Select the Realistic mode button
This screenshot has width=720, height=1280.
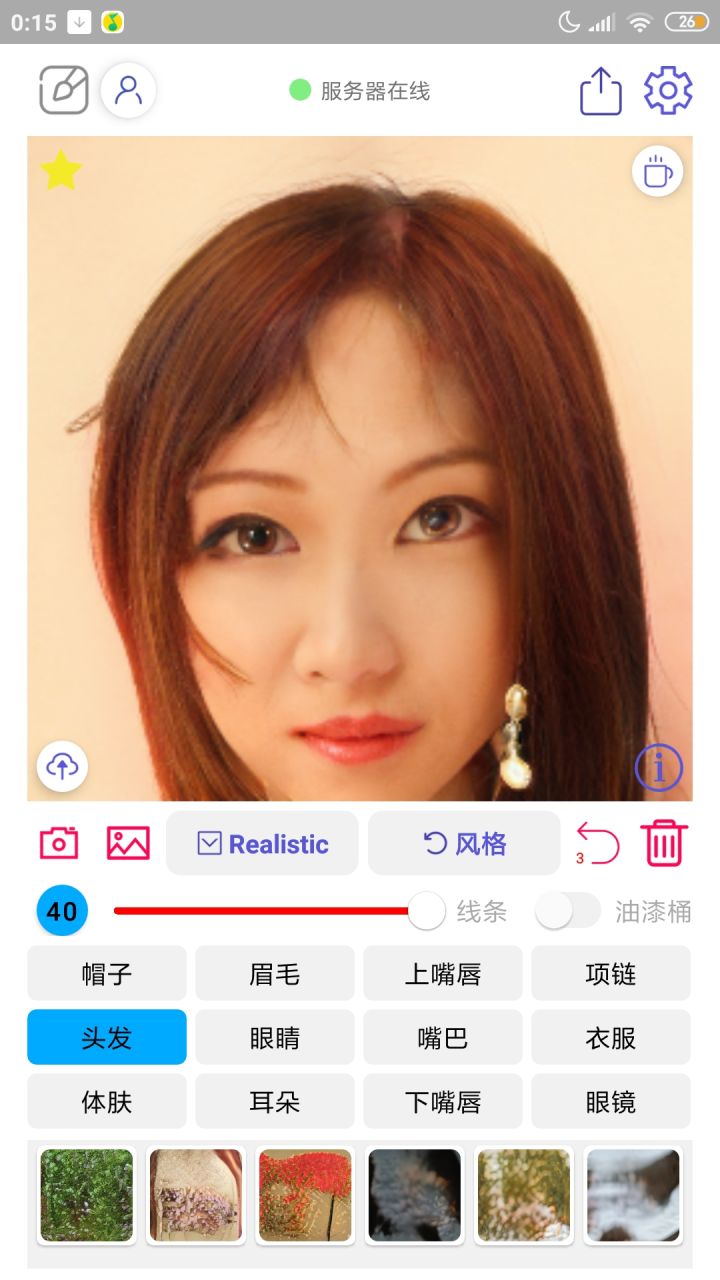click(262, 843)
